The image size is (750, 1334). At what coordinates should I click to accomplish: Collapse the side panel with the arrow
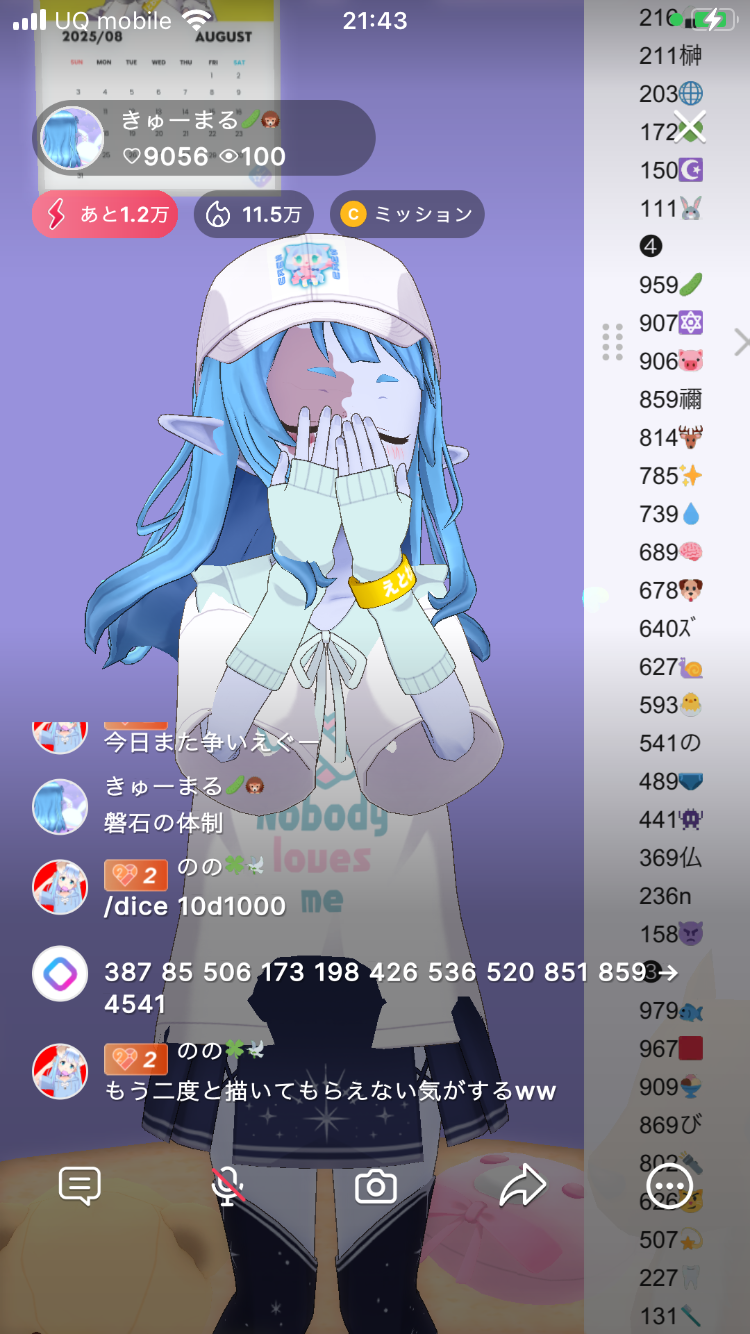point(740,342)
